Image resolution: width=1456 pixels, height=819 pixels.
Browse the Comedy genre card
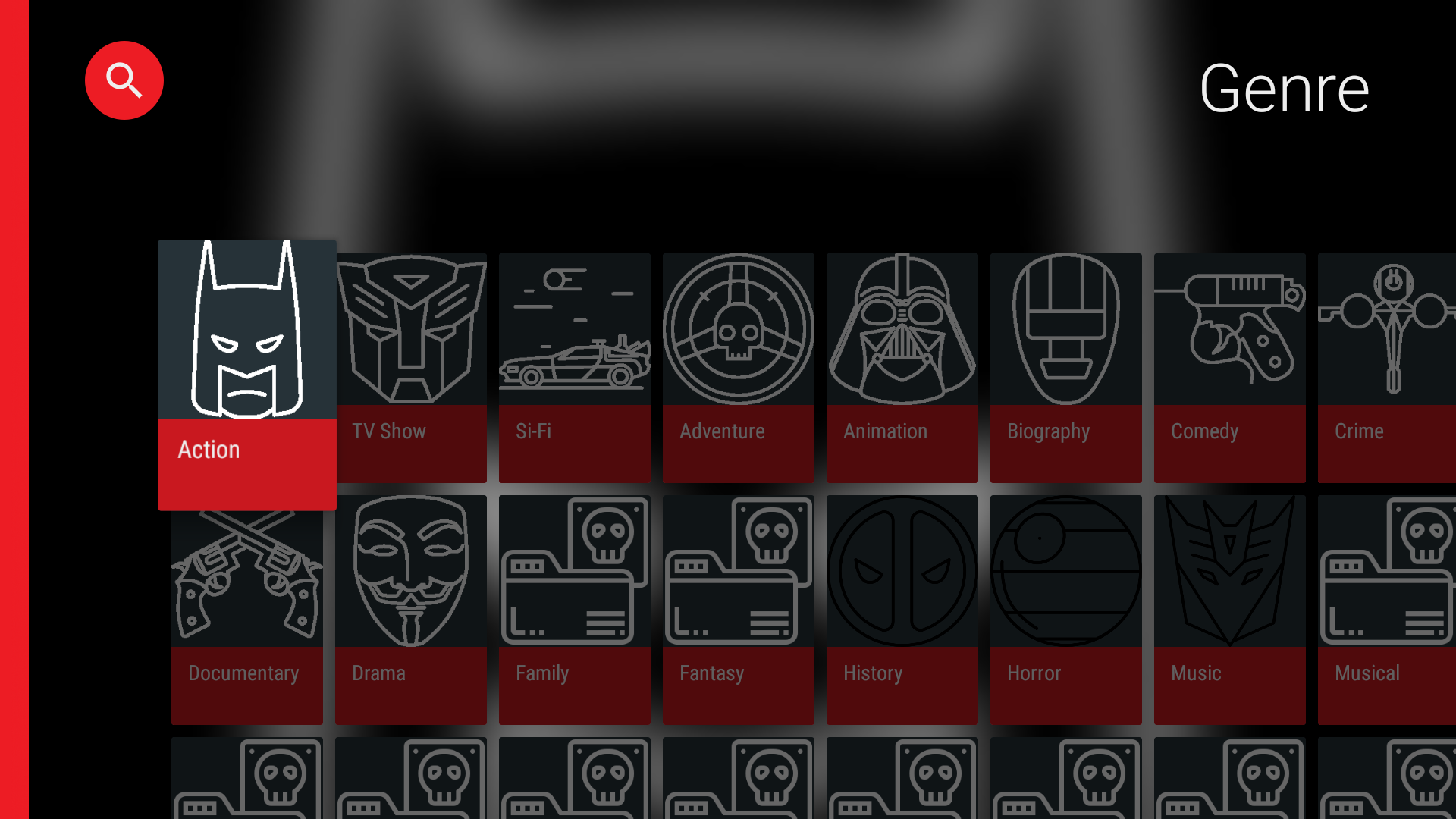coord(1230,368)
